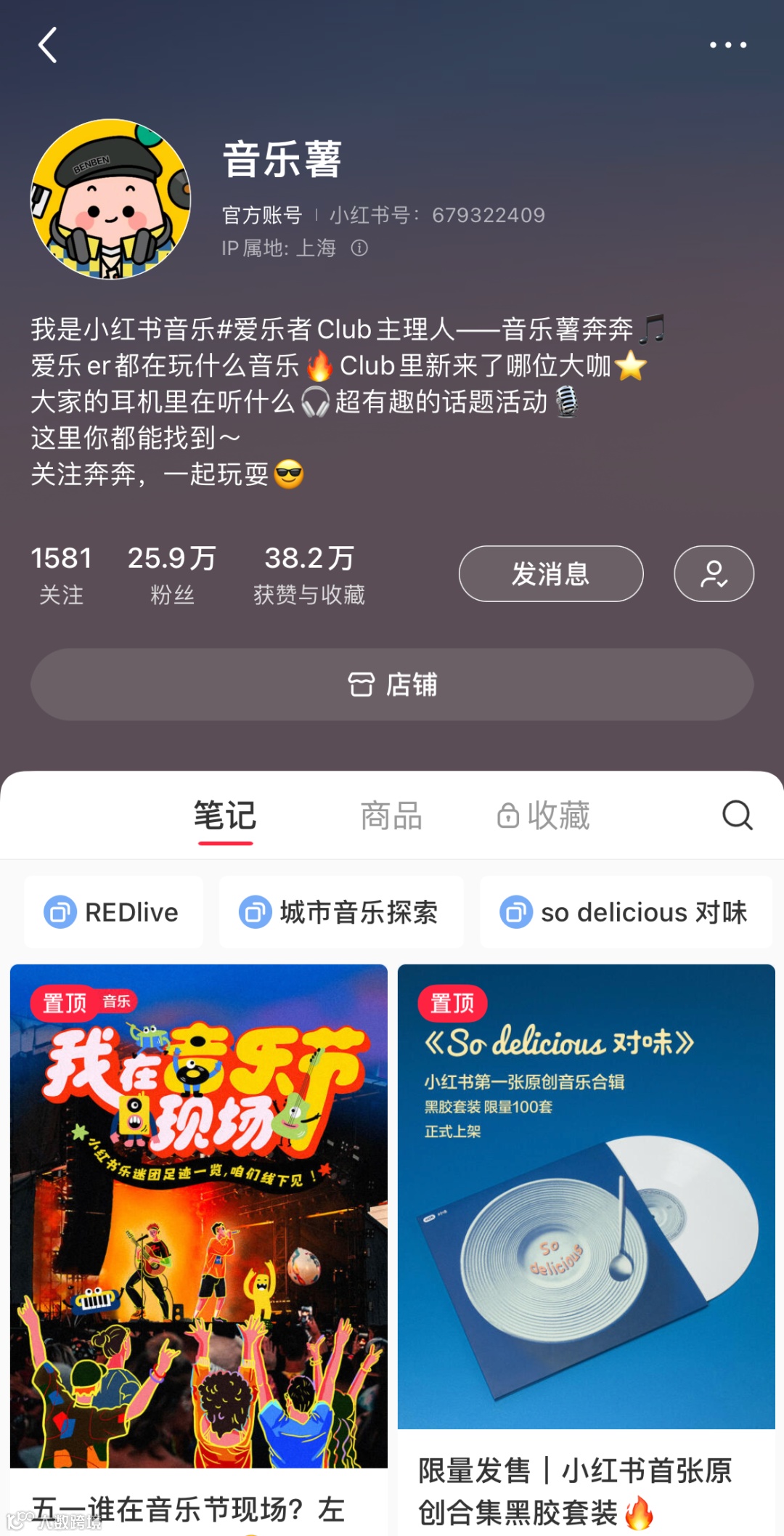Tap the following status person icon

tap(714, 574)
